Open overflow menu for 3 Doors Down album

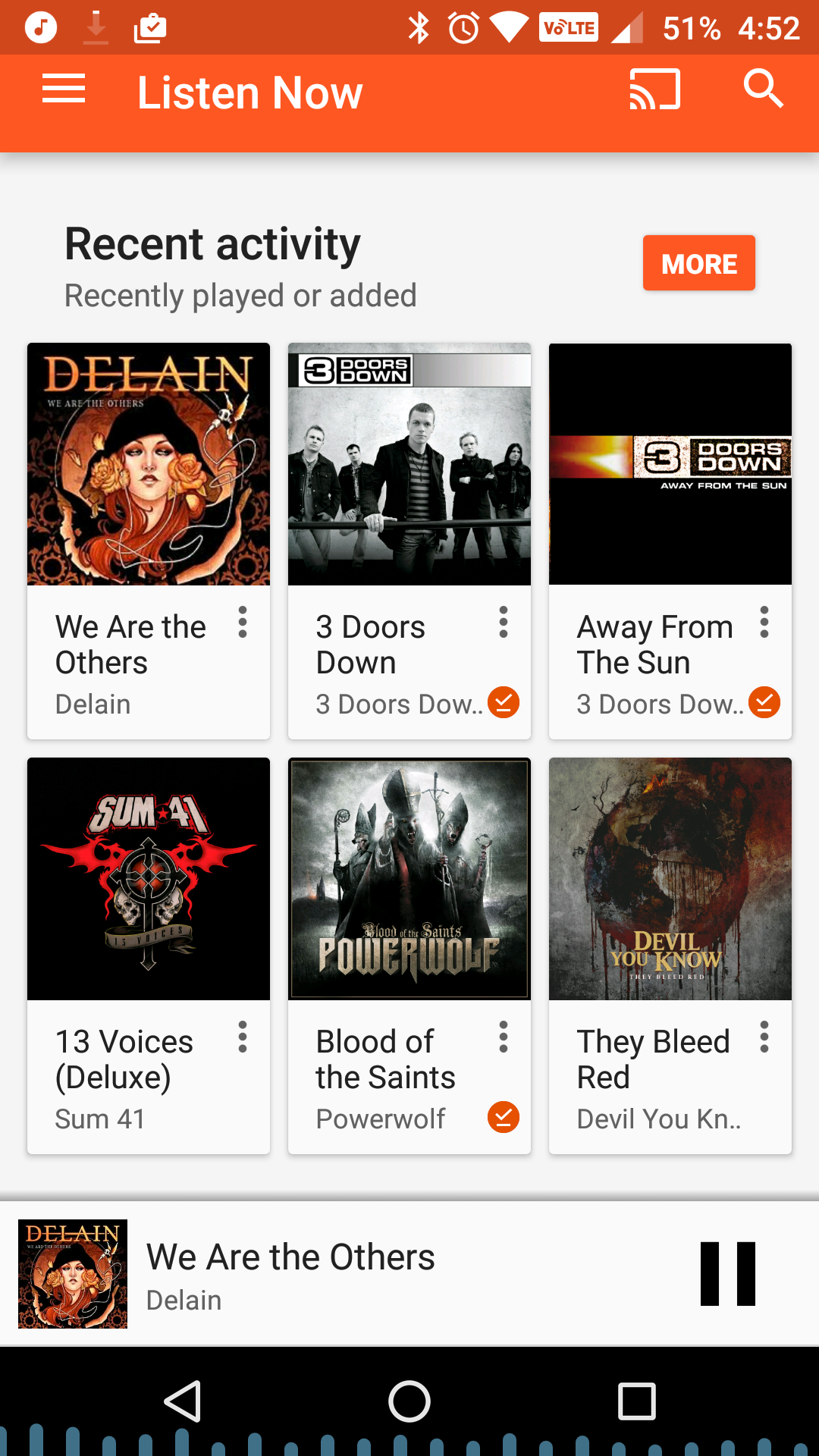point(504,622)
